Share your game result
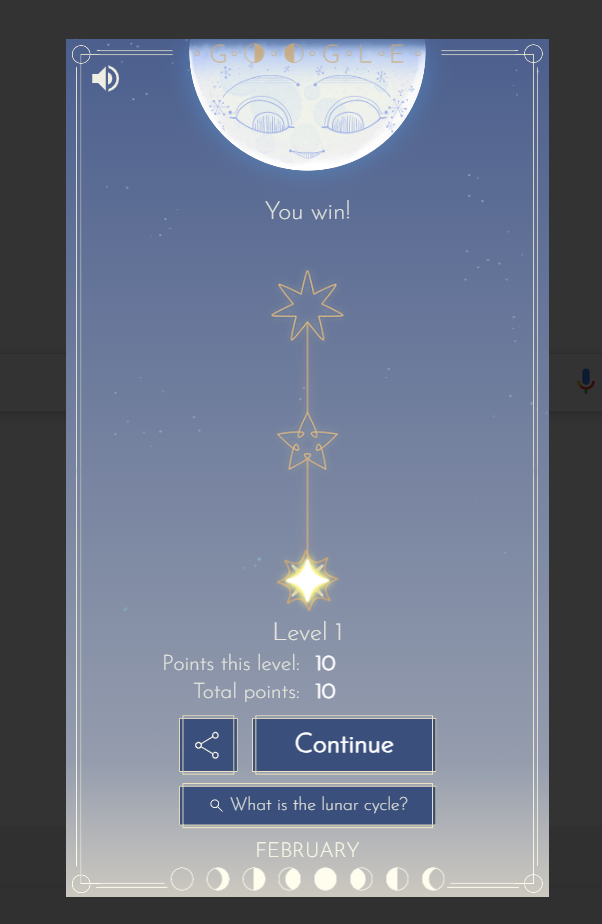 208,745
